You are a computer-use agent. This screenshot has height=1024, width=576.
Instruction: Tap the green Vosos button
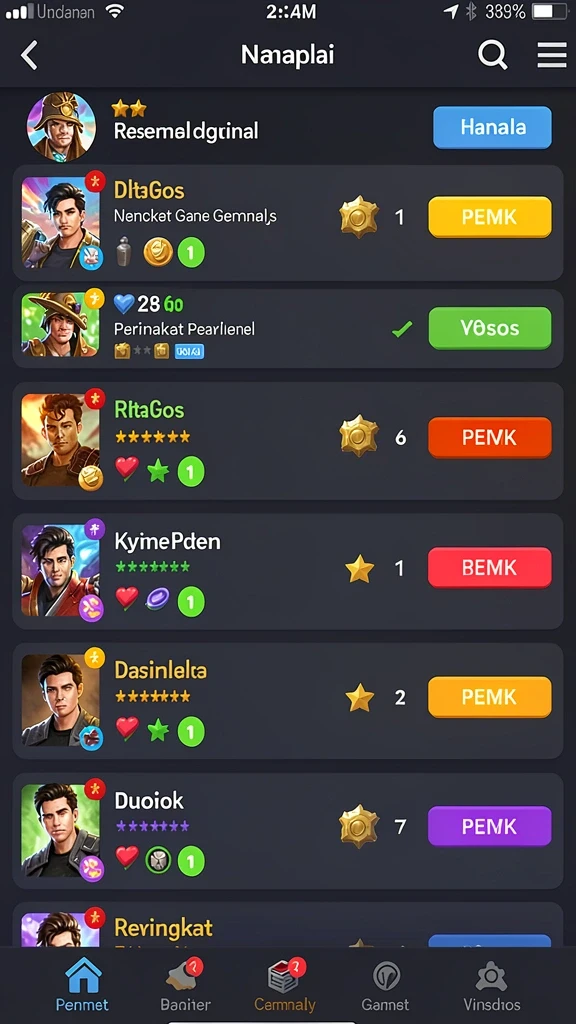click(x=490, y=328)
